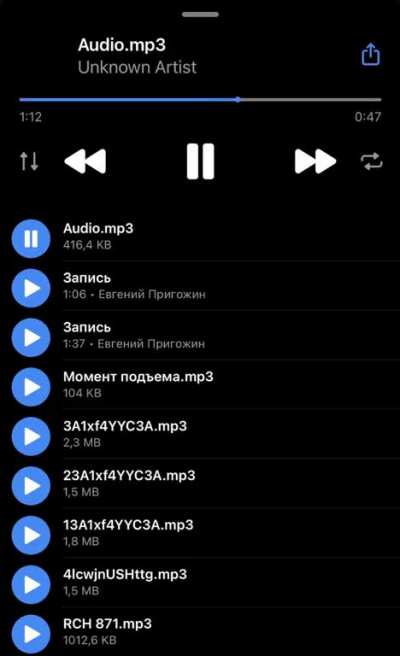The image size is (400, 656).
Task: Pause playback with the large pause button
Action: coord(200,161)
